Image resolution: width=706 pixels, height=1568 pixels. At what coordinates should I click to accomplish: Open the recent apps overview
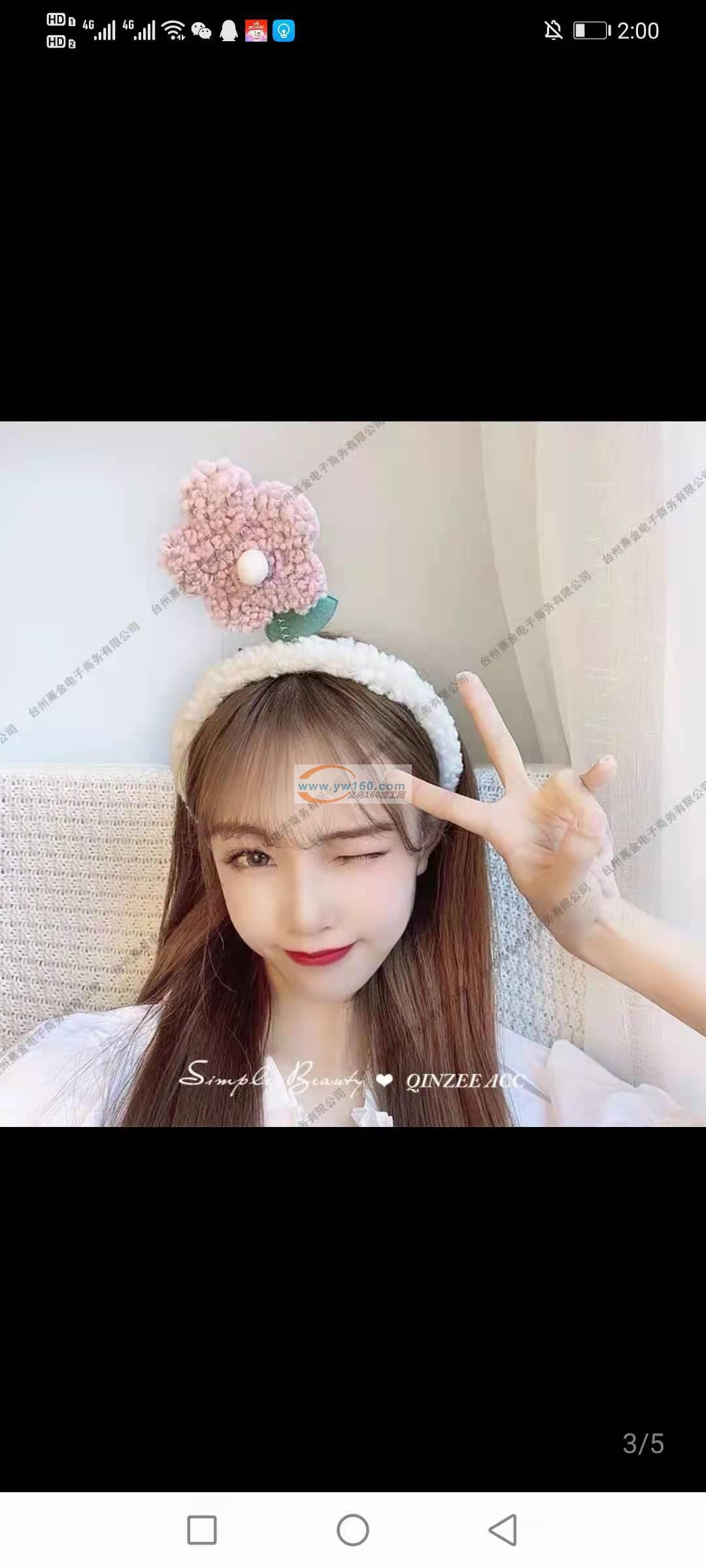coord(202,1530)
